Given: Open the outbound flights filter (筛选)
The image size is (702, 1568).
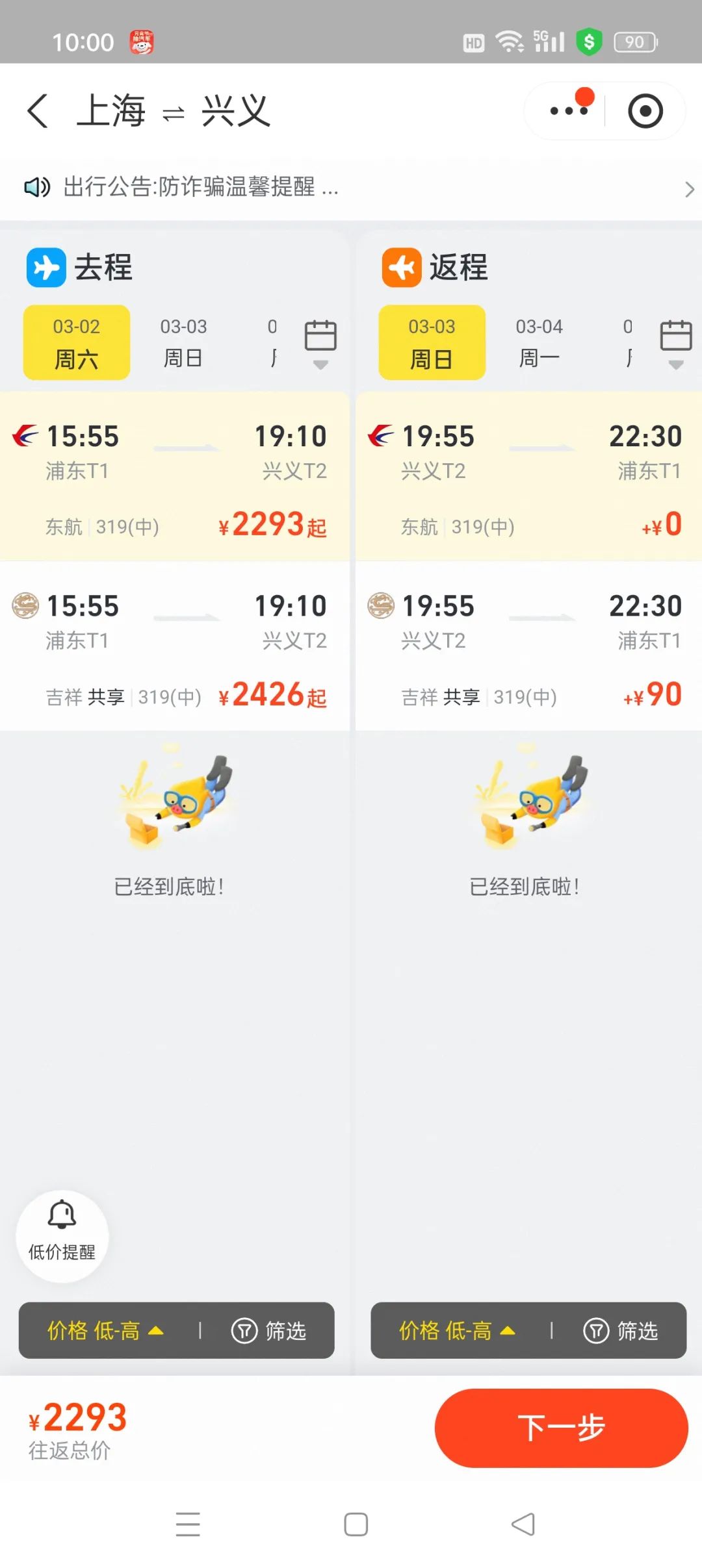Looking at the screenshot, I should pos(269,1330).
